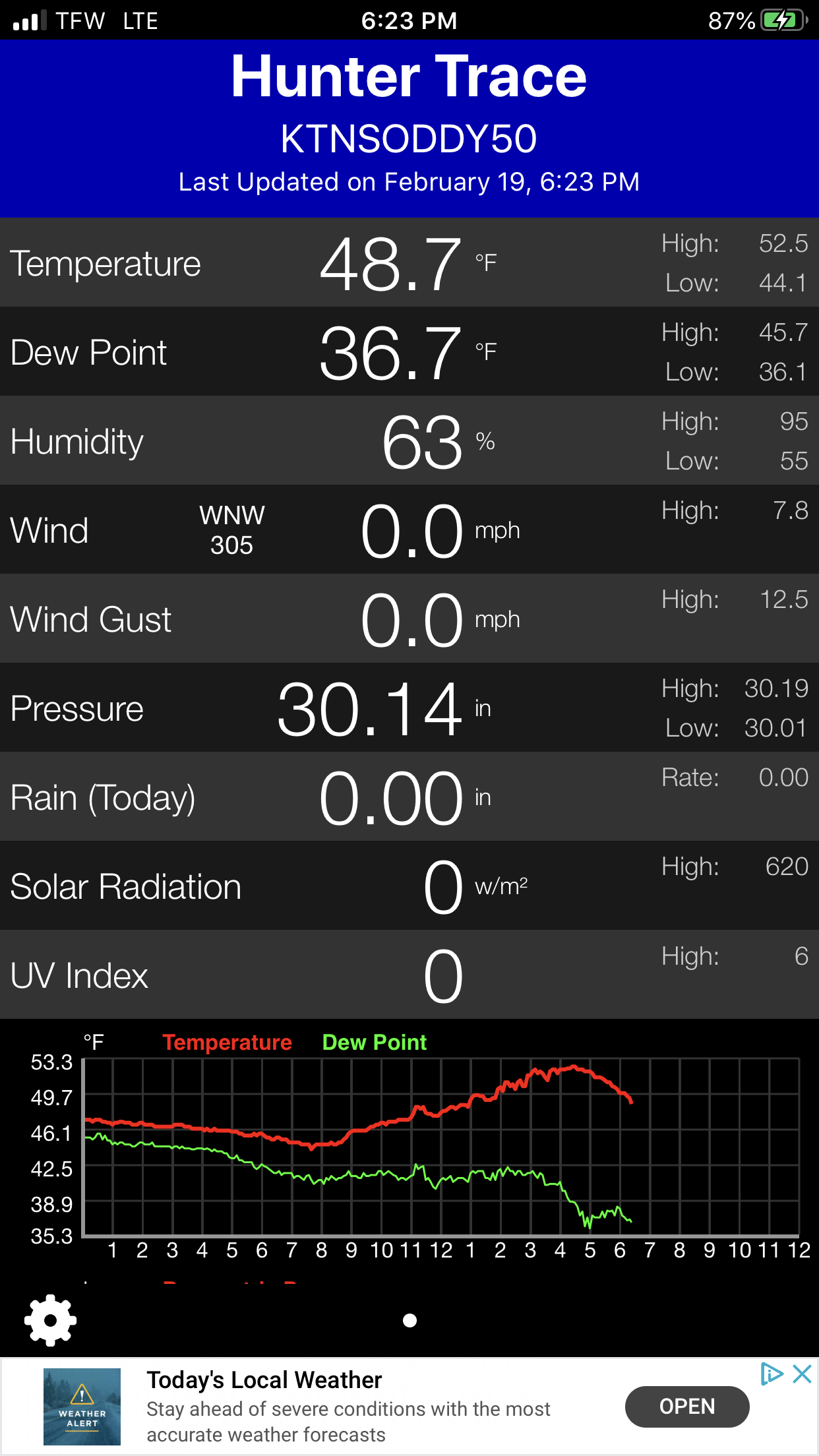Open the Today's Local Weather ad

(264, 1380)
